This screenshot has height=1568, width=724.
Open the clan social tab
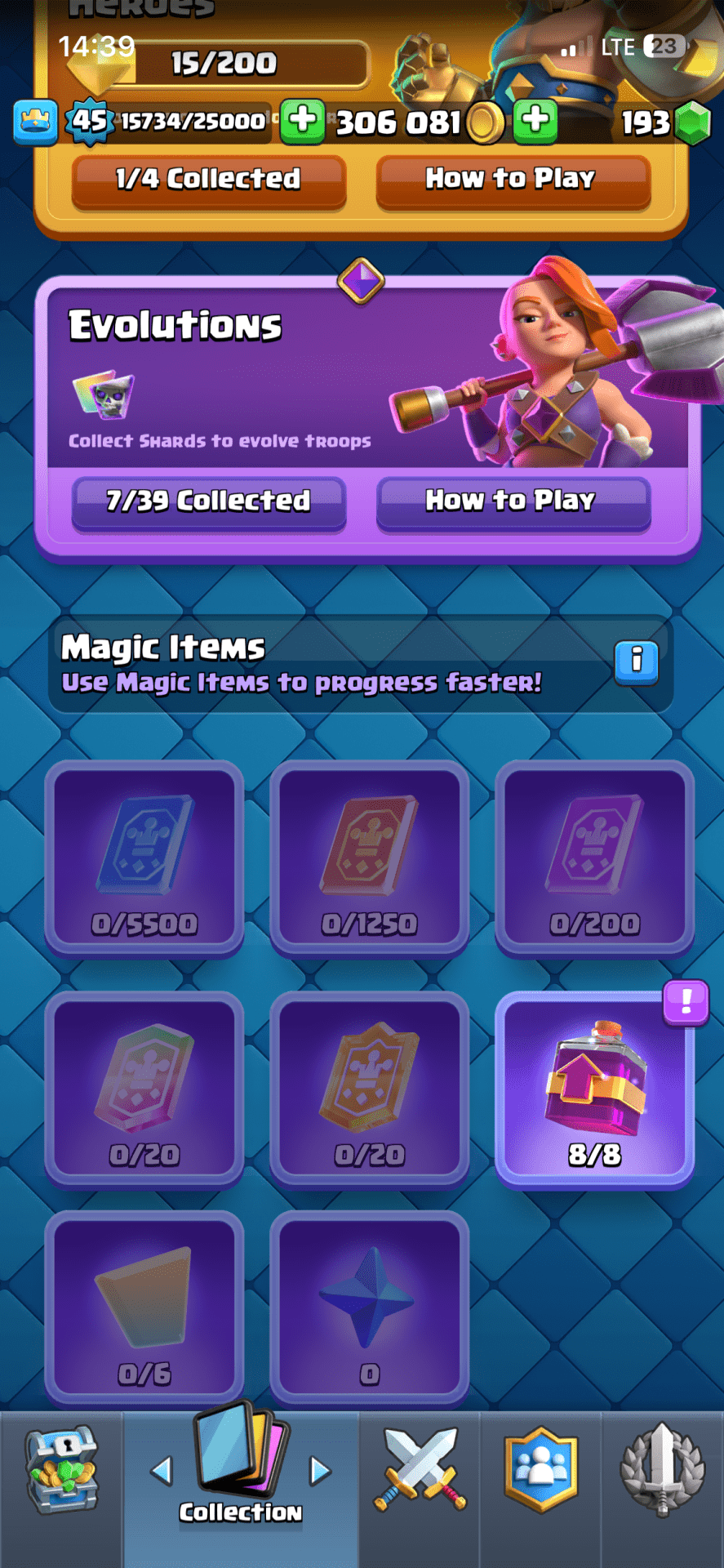(x=540, y=1470)
